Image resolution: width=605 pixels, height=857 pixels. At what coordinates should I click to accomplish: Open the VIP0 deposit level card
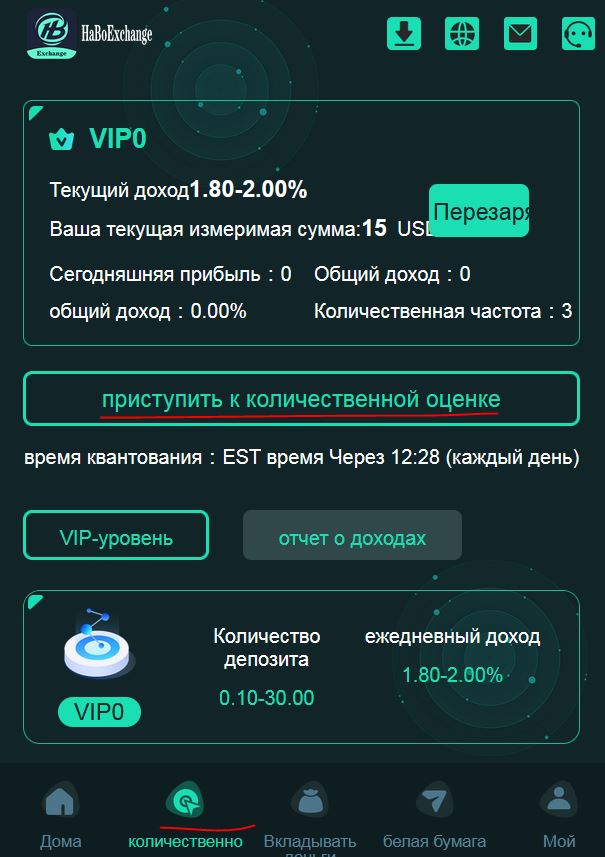coord(300,667)
